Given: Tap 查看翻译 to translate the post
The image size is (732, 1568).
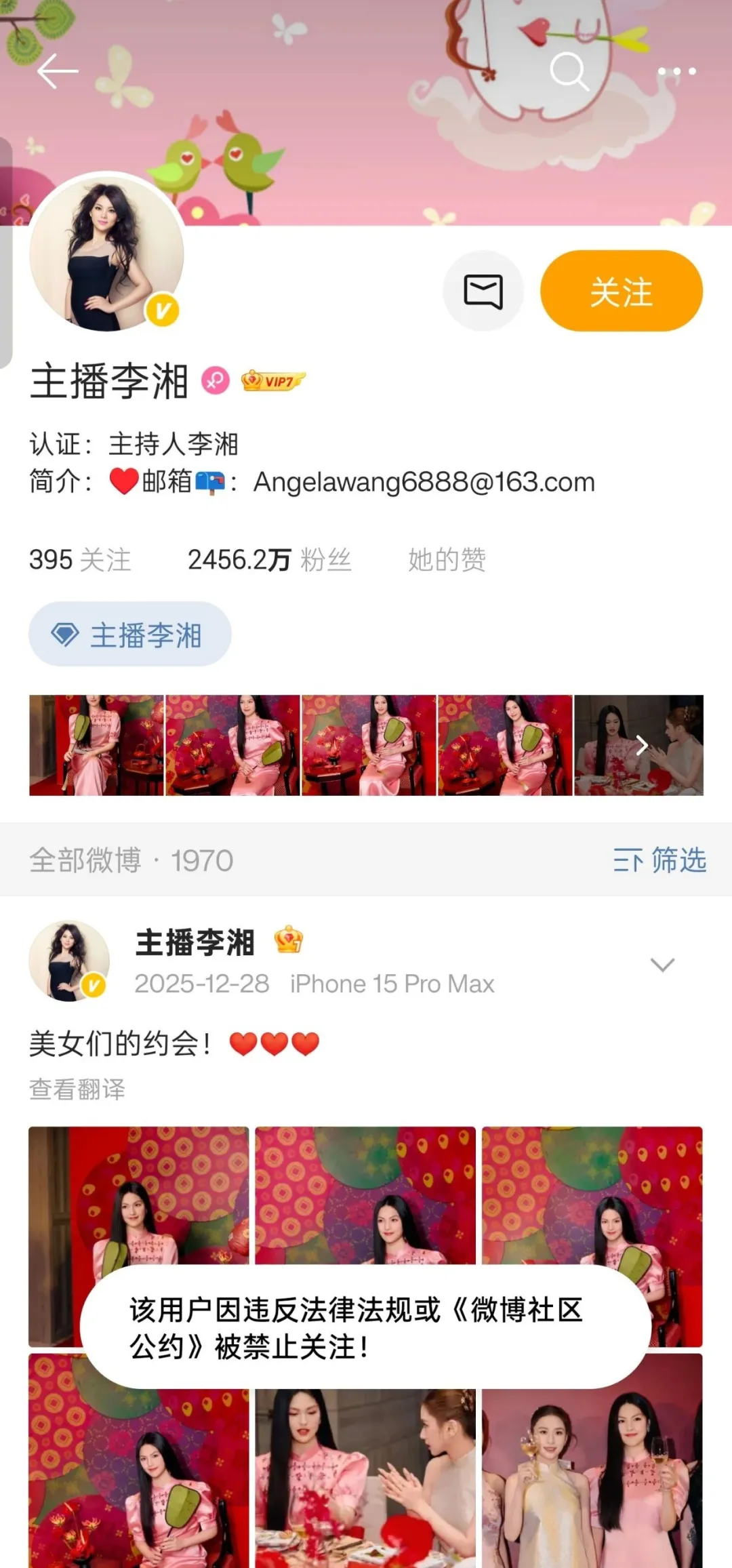Looking at the screenshot, I should click(x=77, y=1089).
